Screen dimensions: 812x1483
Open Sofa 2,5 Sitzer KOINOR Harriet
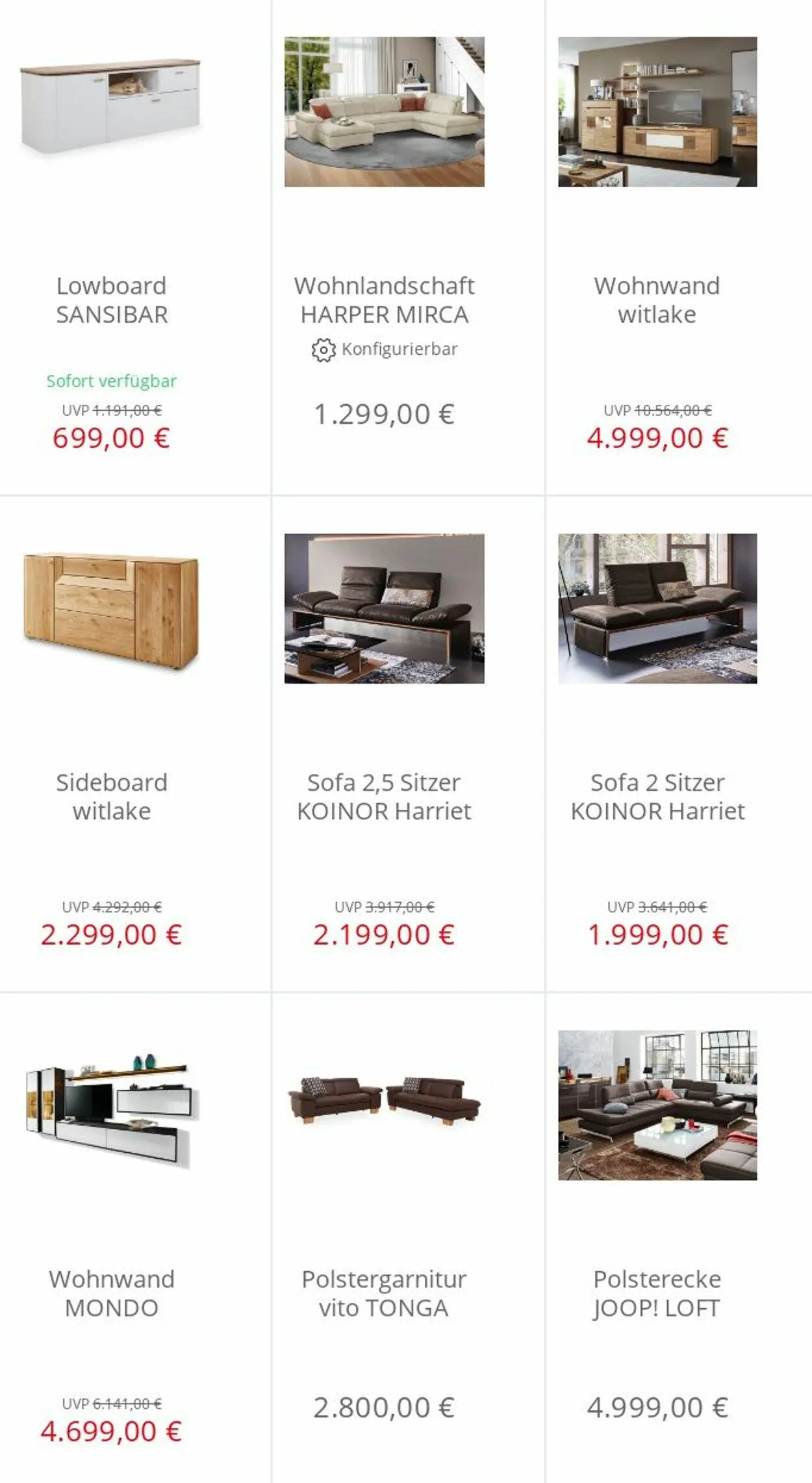(x=384, y=743)
